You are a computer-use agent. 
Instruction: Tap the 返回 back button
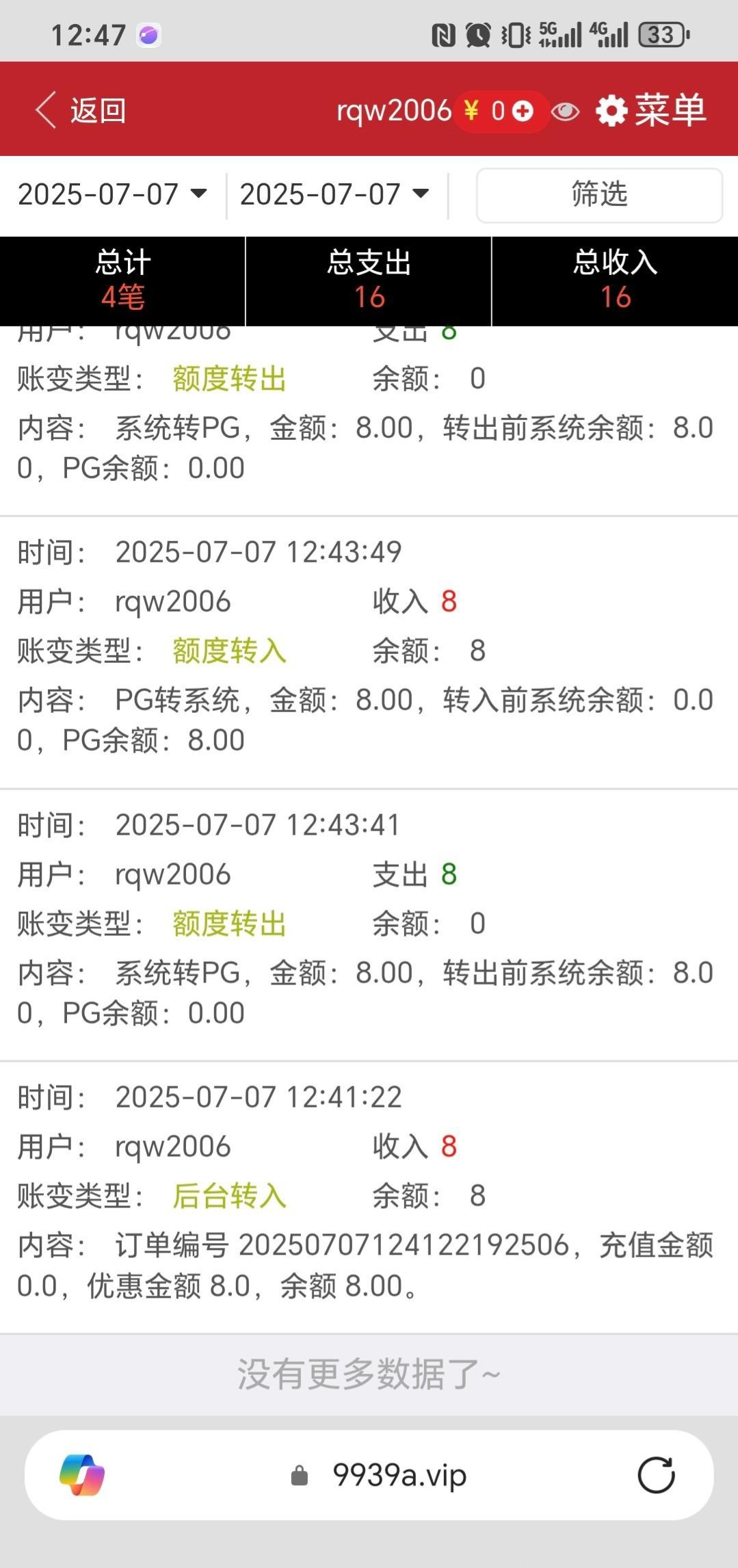(x=81, y=110)
